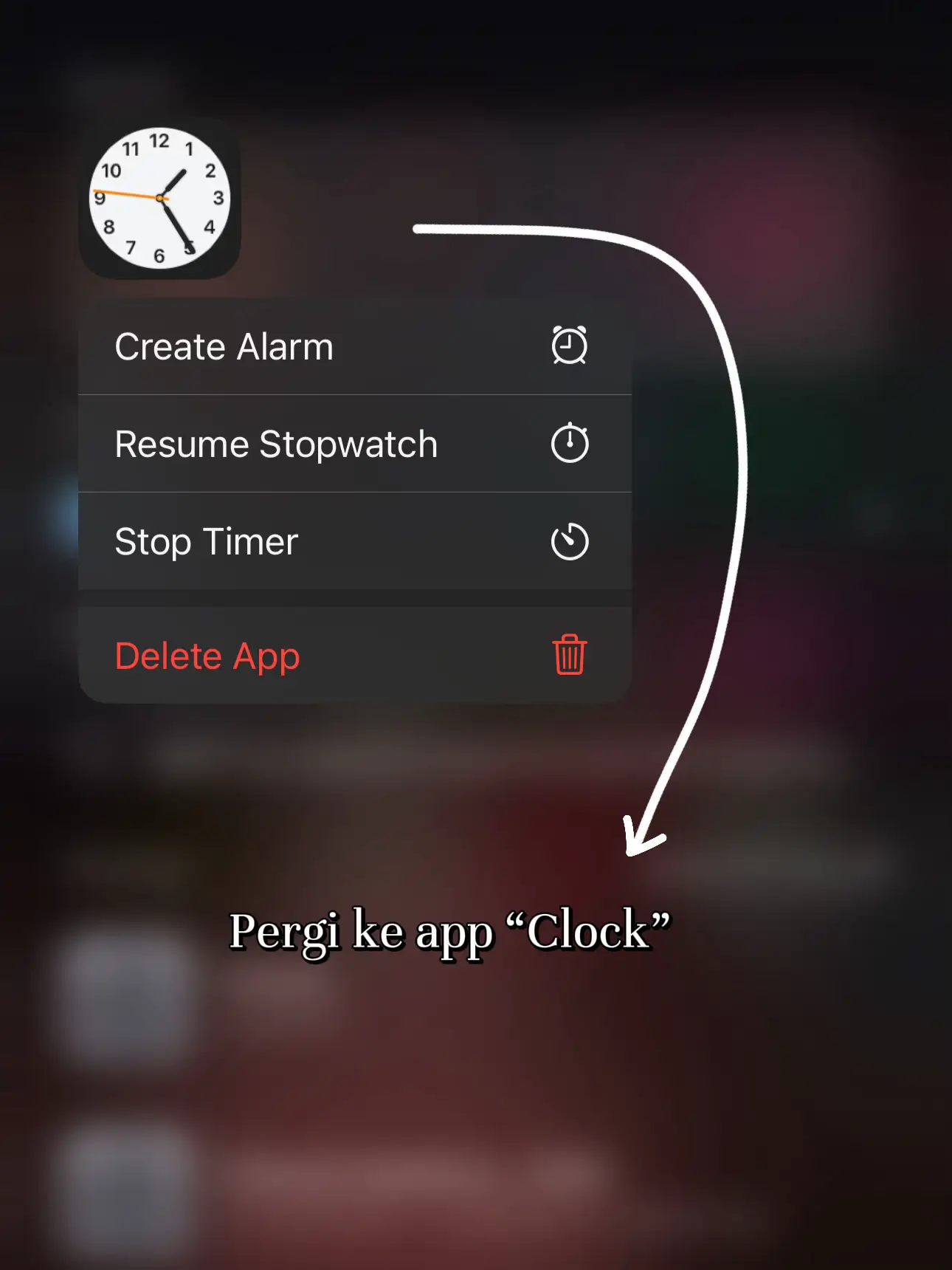
Task: Select Delete App option
Action: (354, 656)
